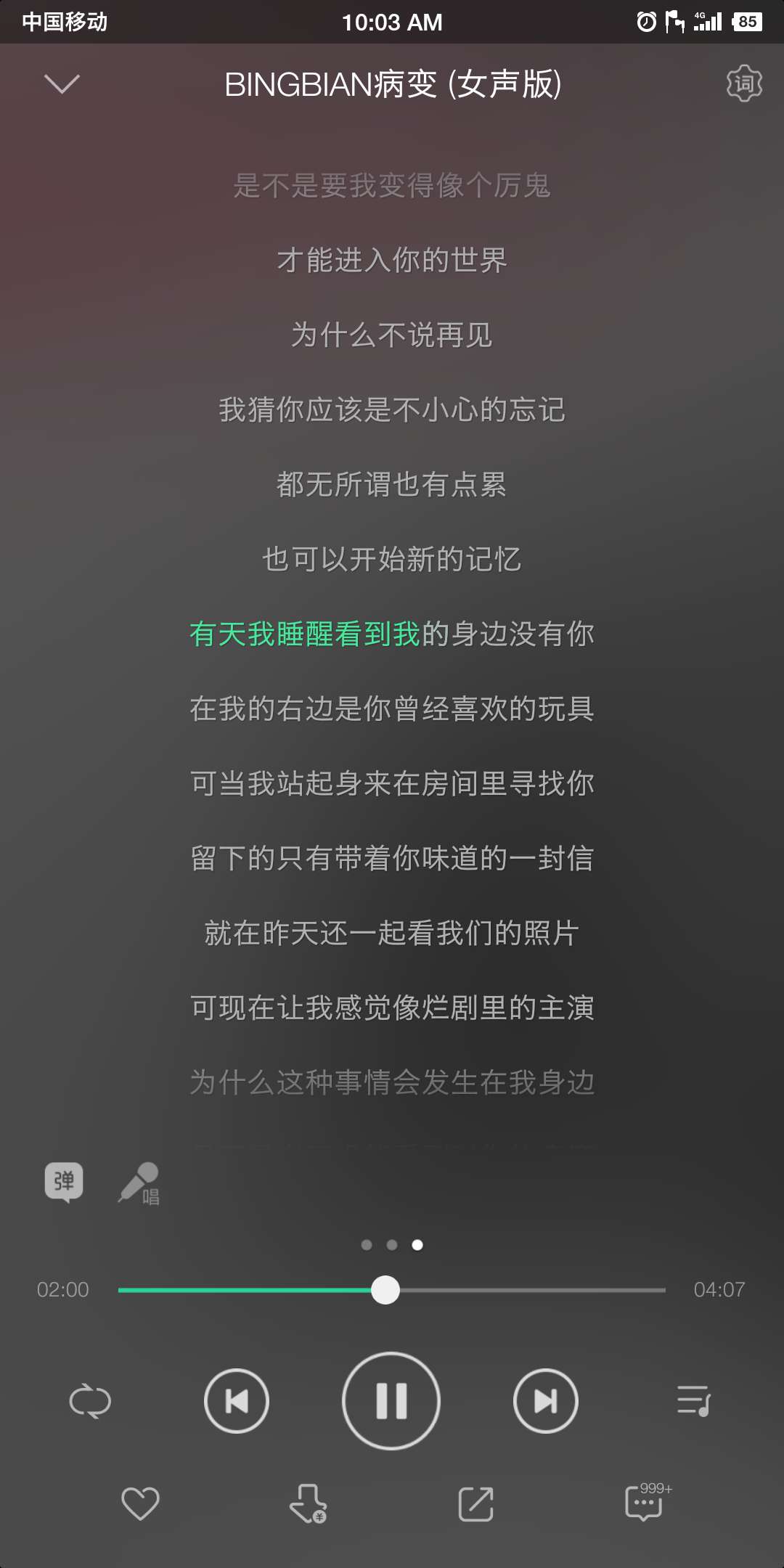The image size is (784, 1568).
Task: Change the repeat playback mode
Action: pyautogui.click(x=89, y=1401)
